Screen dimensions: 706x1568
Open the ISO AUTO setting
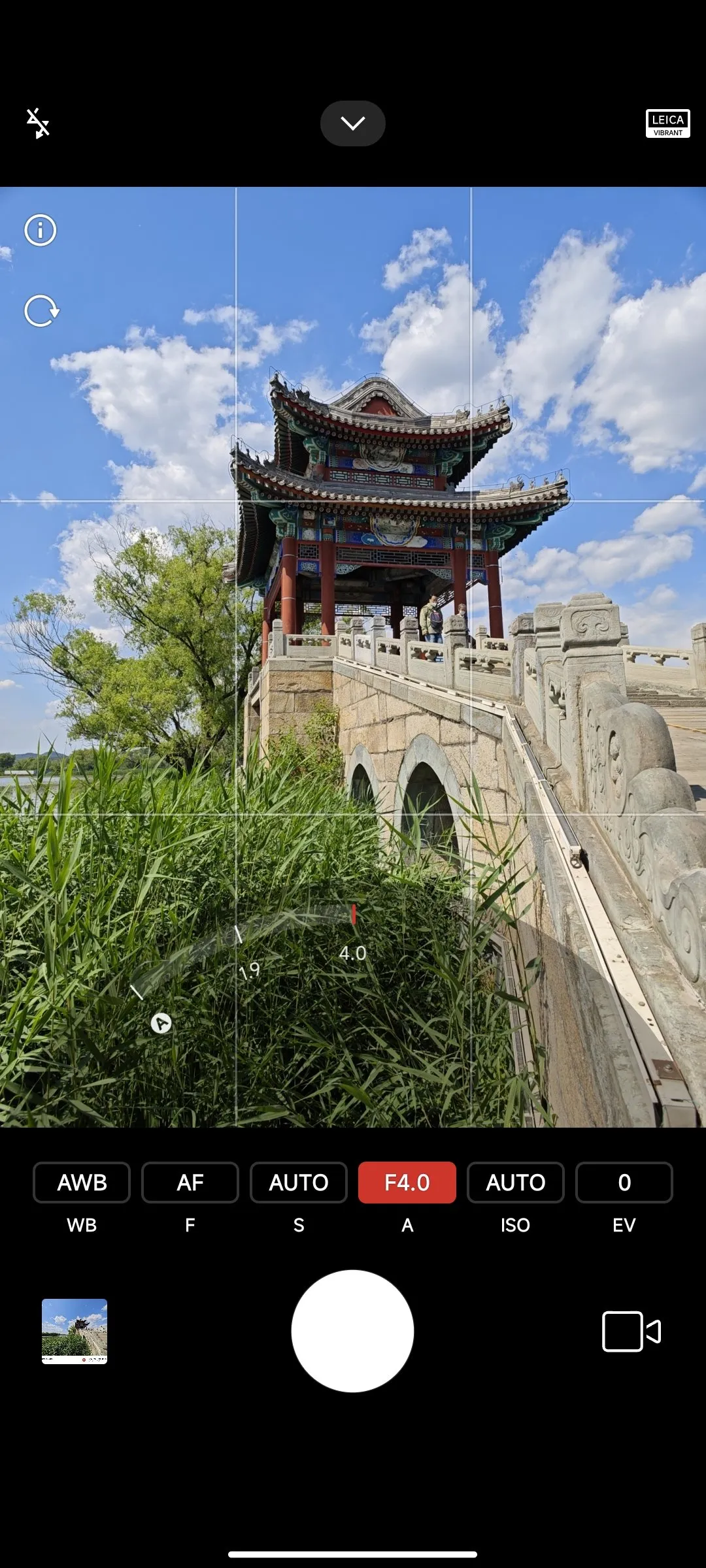tap(516, 1183)
